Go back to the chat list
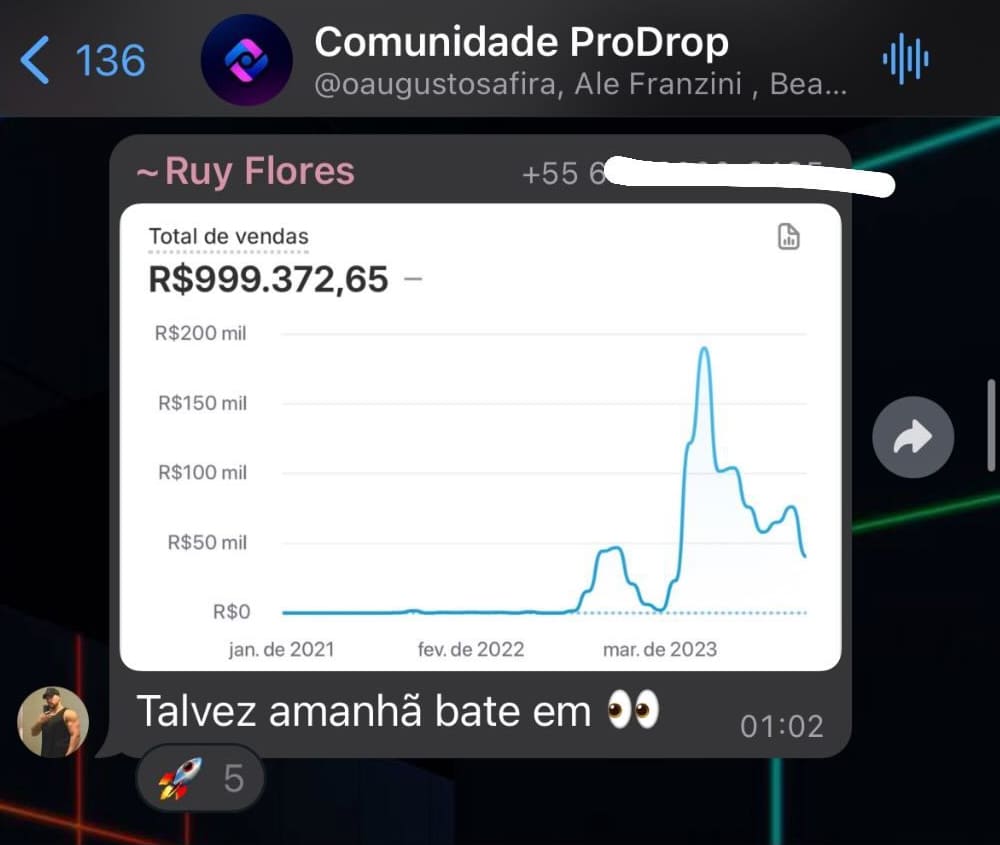The width and height of the screenshot is (1000, 845). (80, 61)
